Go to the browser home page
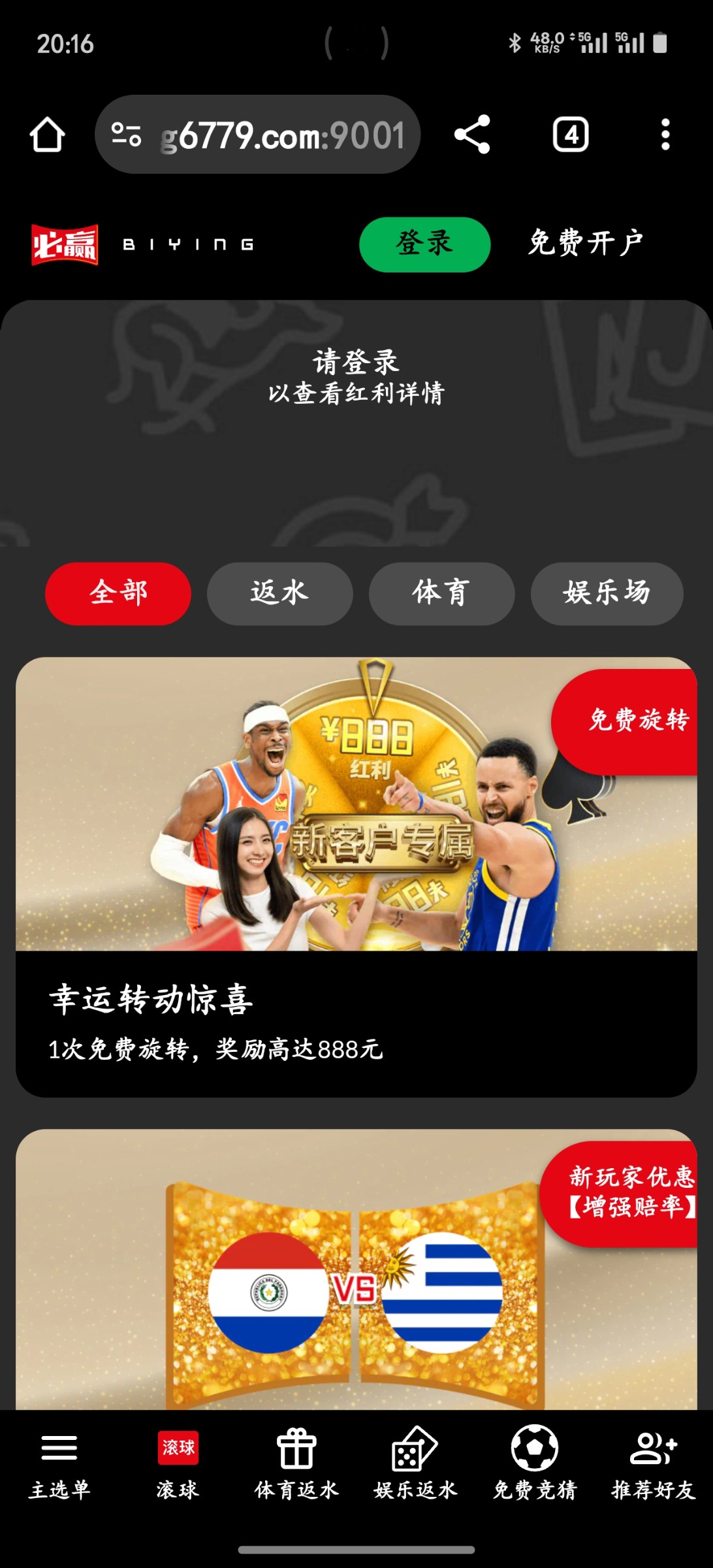This screenshot has width=713, height=1568. pyautogui.click(x=47, y=135)
